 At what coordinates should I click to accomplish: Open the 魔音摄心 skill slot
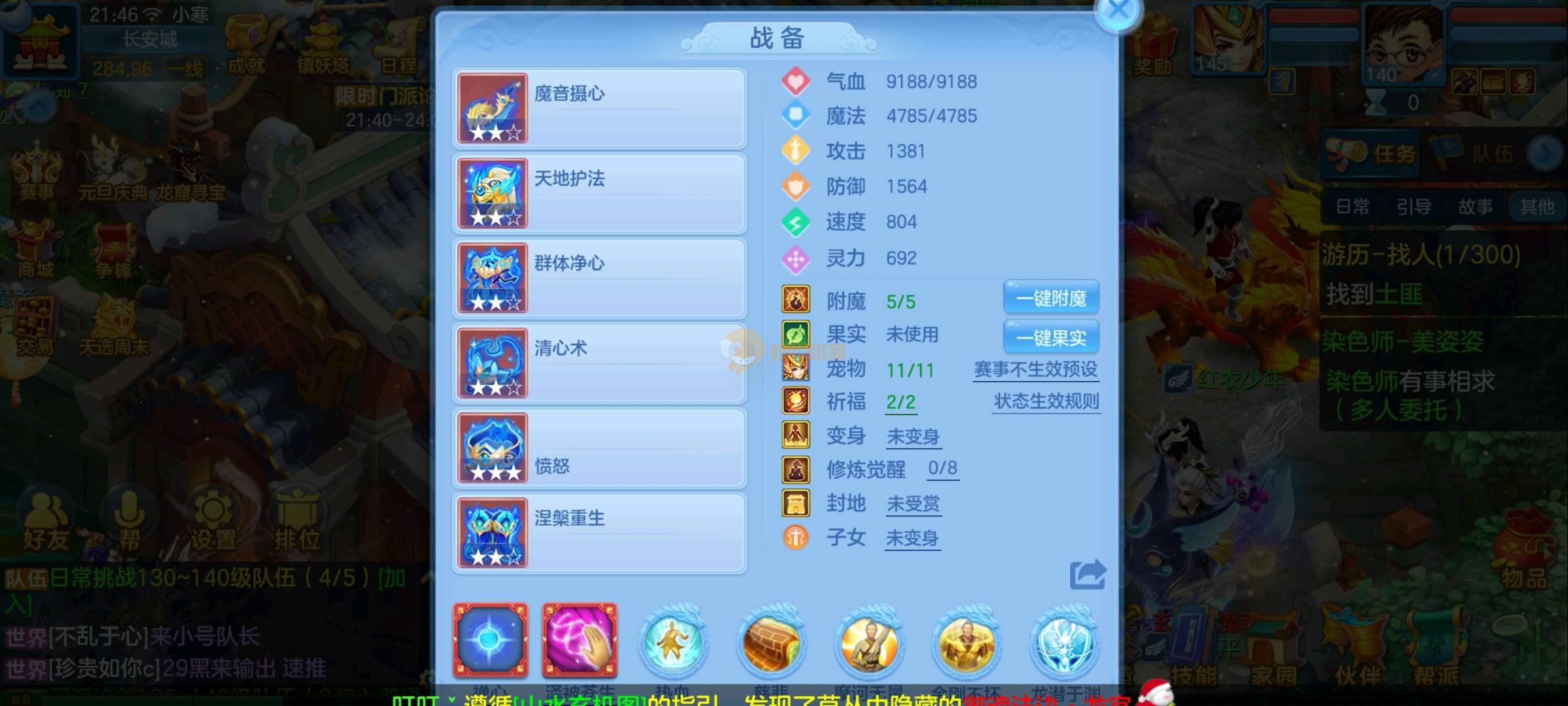point(600,108)
